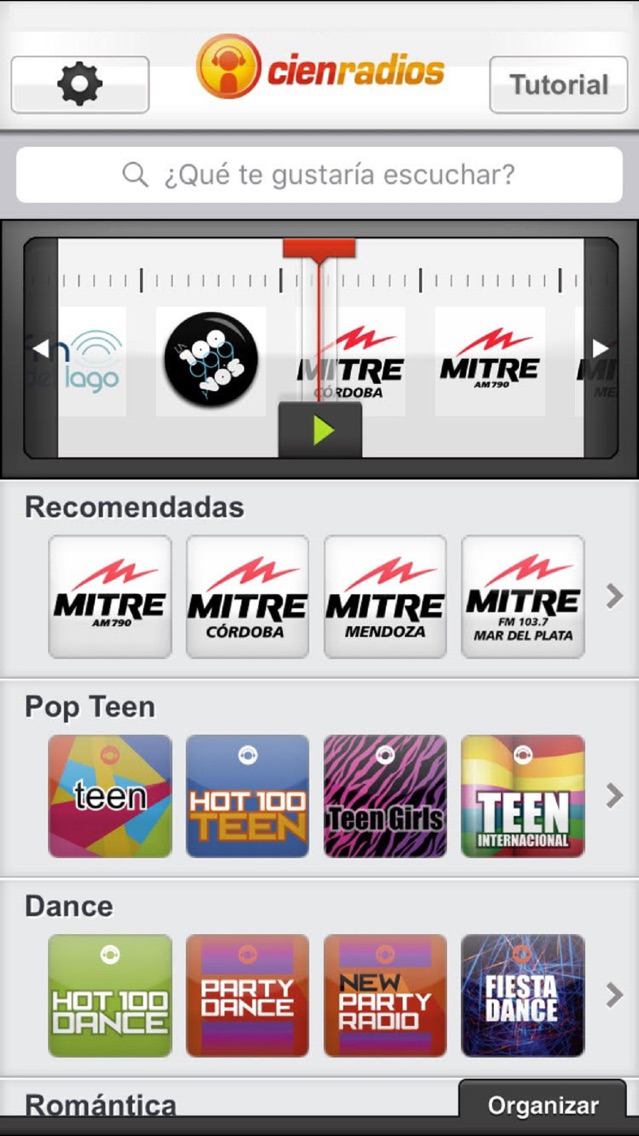This screenshot has height=1136, width=639.
Task: Select La 100 Vos on the dial
Action: [x=211, y=361]
